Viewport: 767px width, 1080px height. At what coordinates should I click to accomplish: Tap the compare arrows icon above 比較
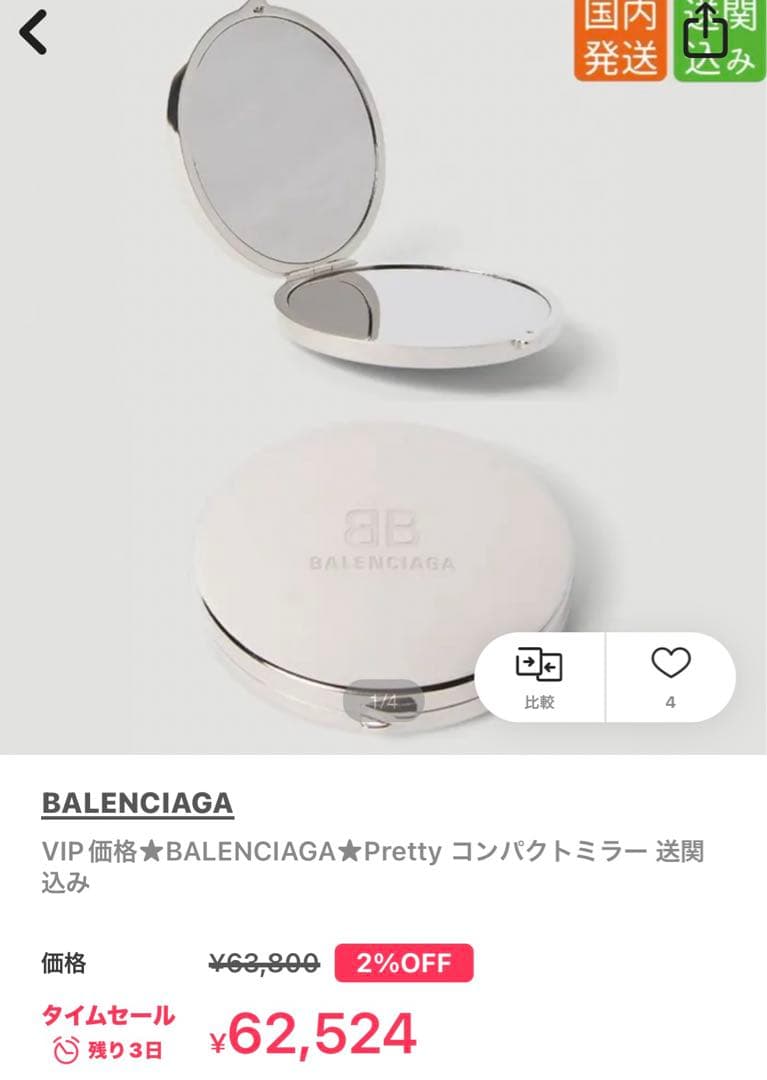click(x=541, y=663)
